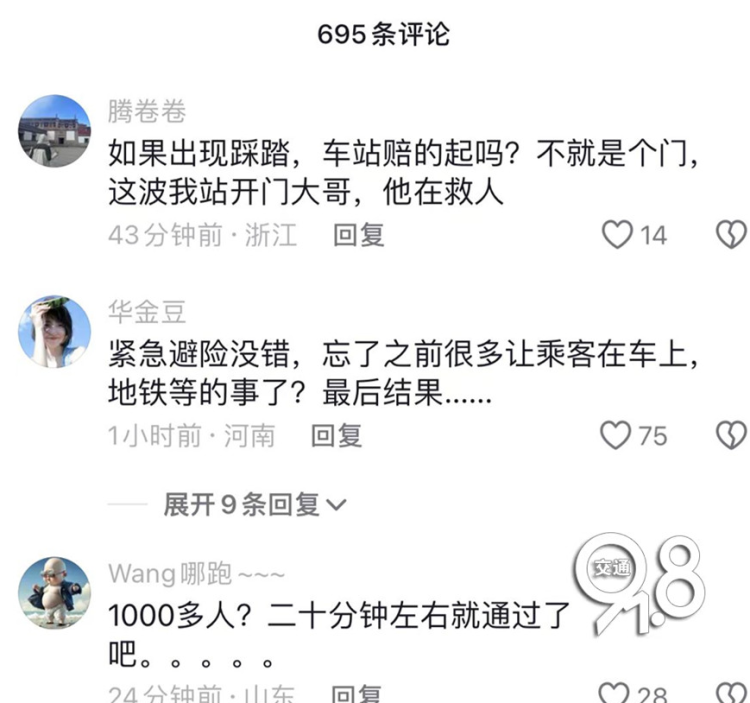Open 华金豆's username link

click(147, 312)
